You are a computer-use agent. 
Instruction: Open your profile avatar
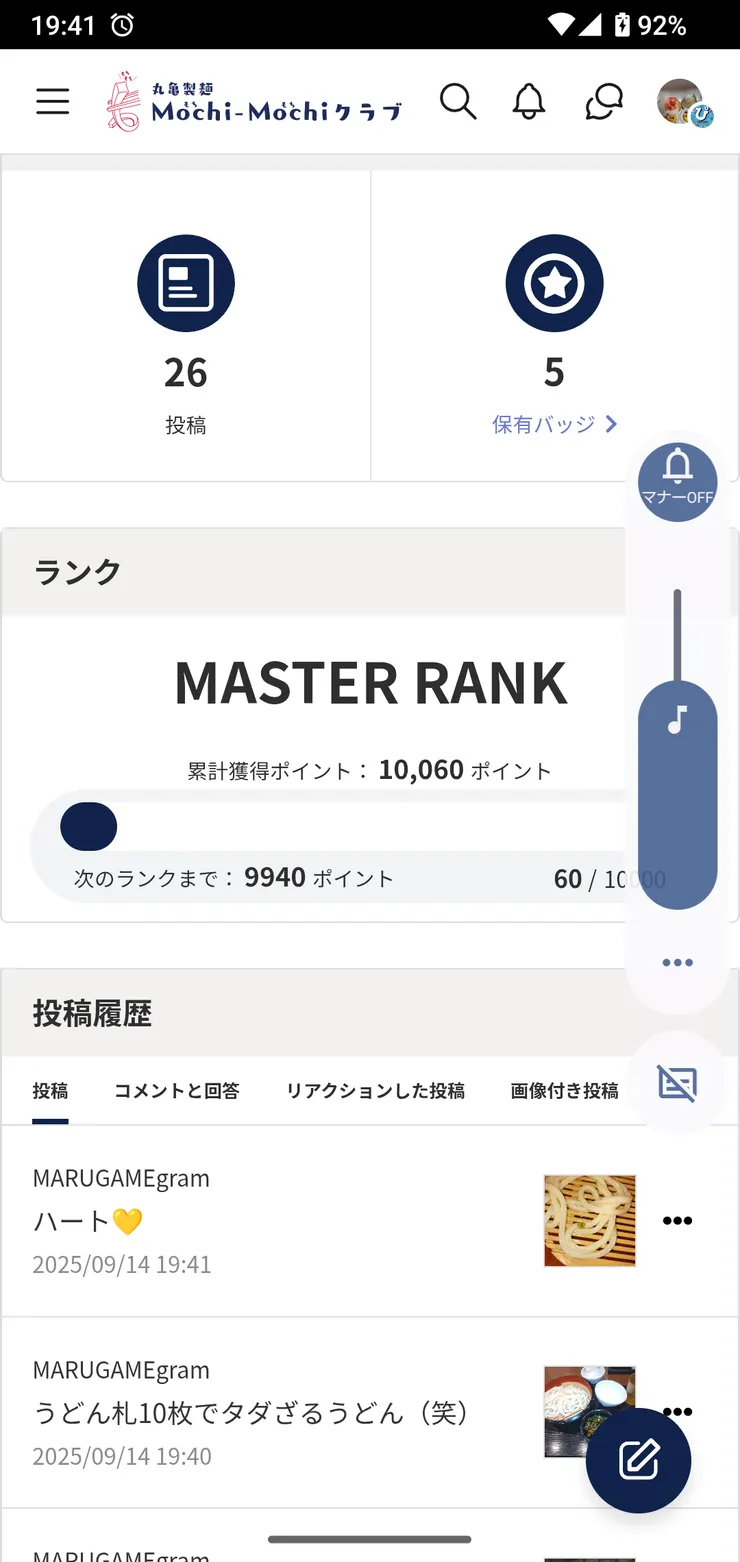click(680, 101)
